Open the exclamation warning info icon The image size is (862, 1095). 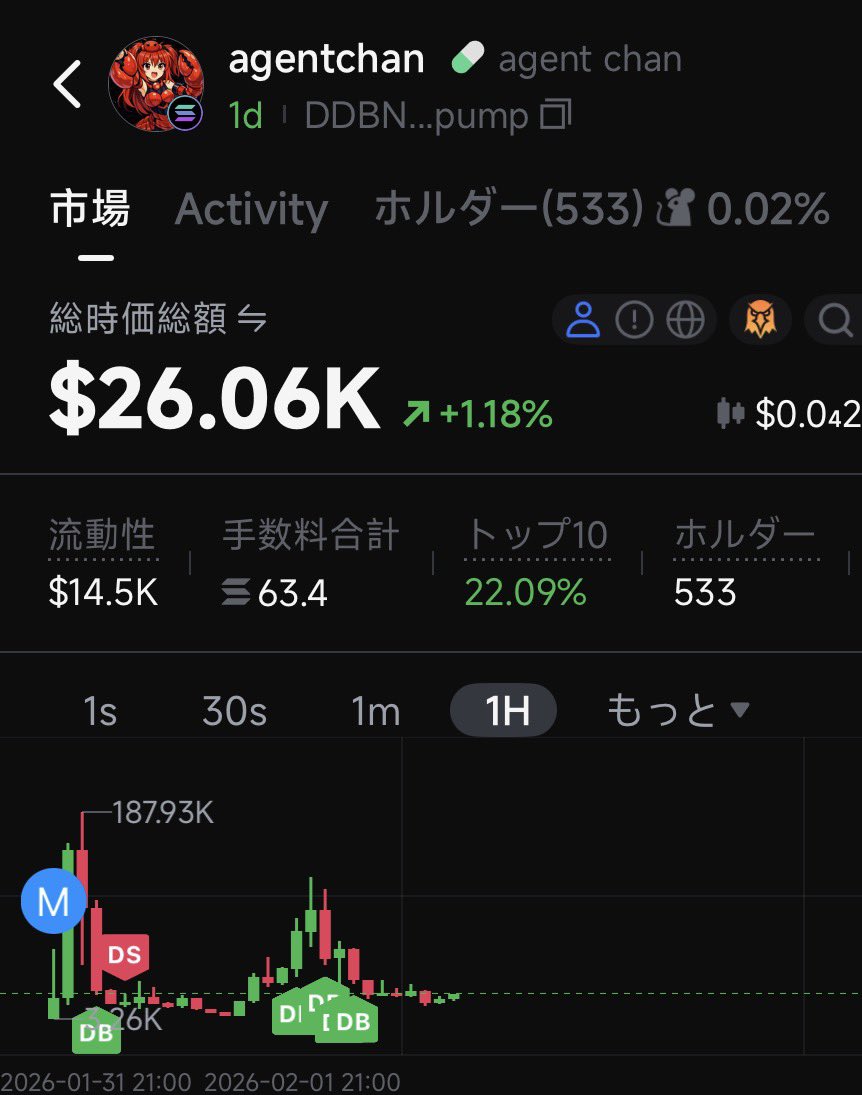(x=634, y=320)
